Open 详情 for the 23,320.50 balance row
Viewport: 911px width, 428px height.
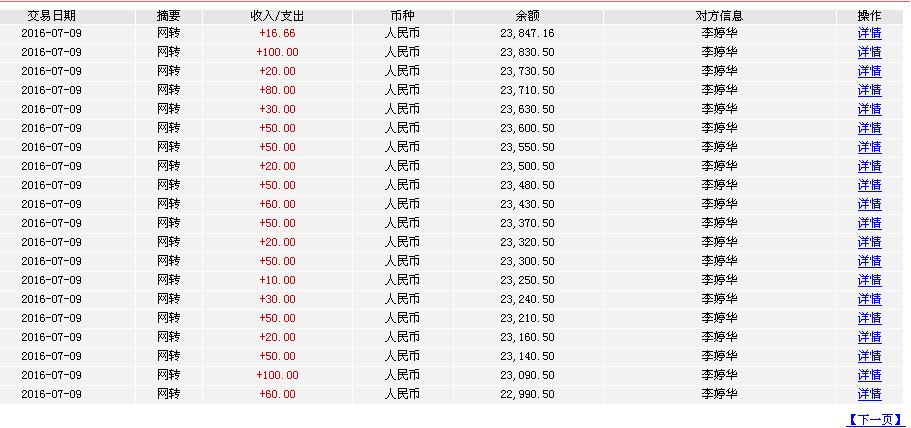869,242
